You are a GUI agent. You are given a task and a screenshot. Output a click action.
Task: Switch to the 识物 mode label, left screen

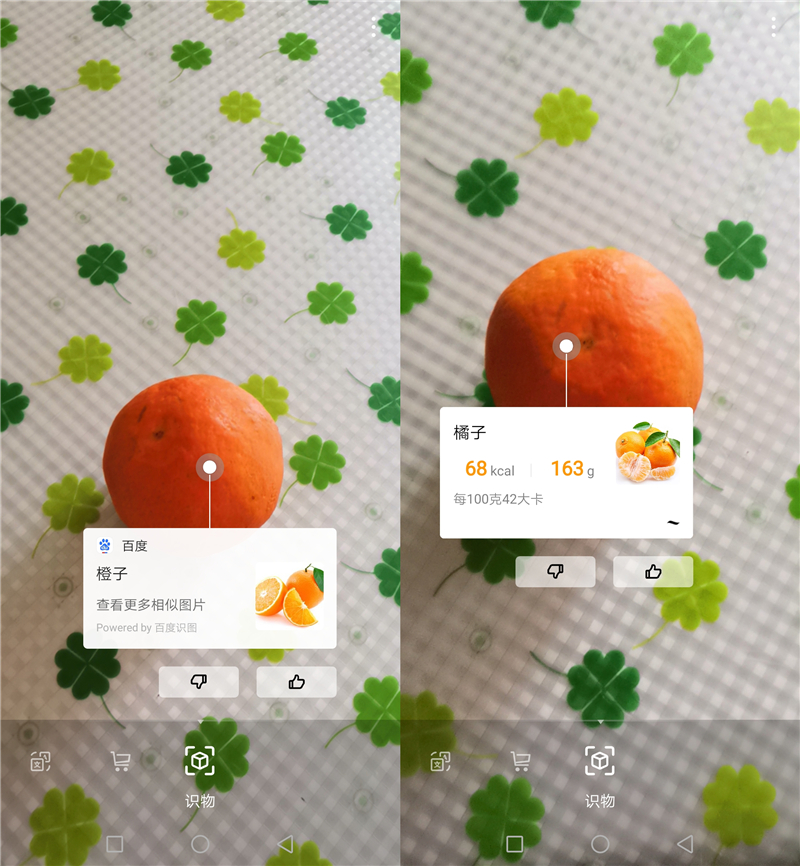[200, 800]
